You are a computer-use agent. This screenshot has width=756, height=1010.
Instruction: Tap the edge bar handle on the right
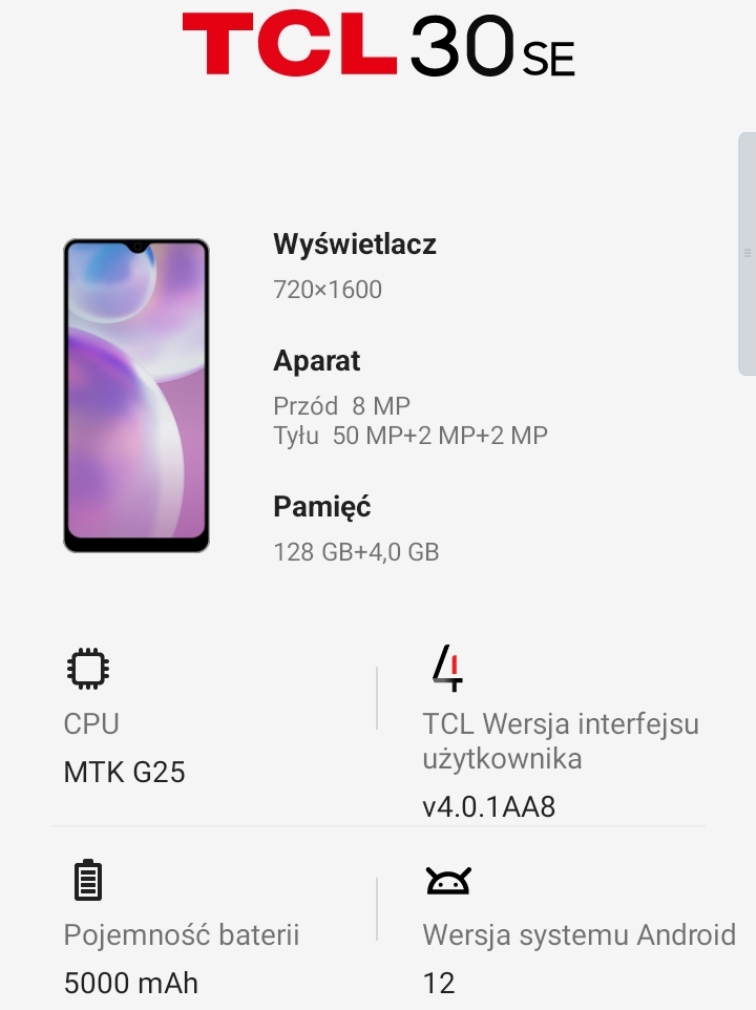click(x=747, y=254)
